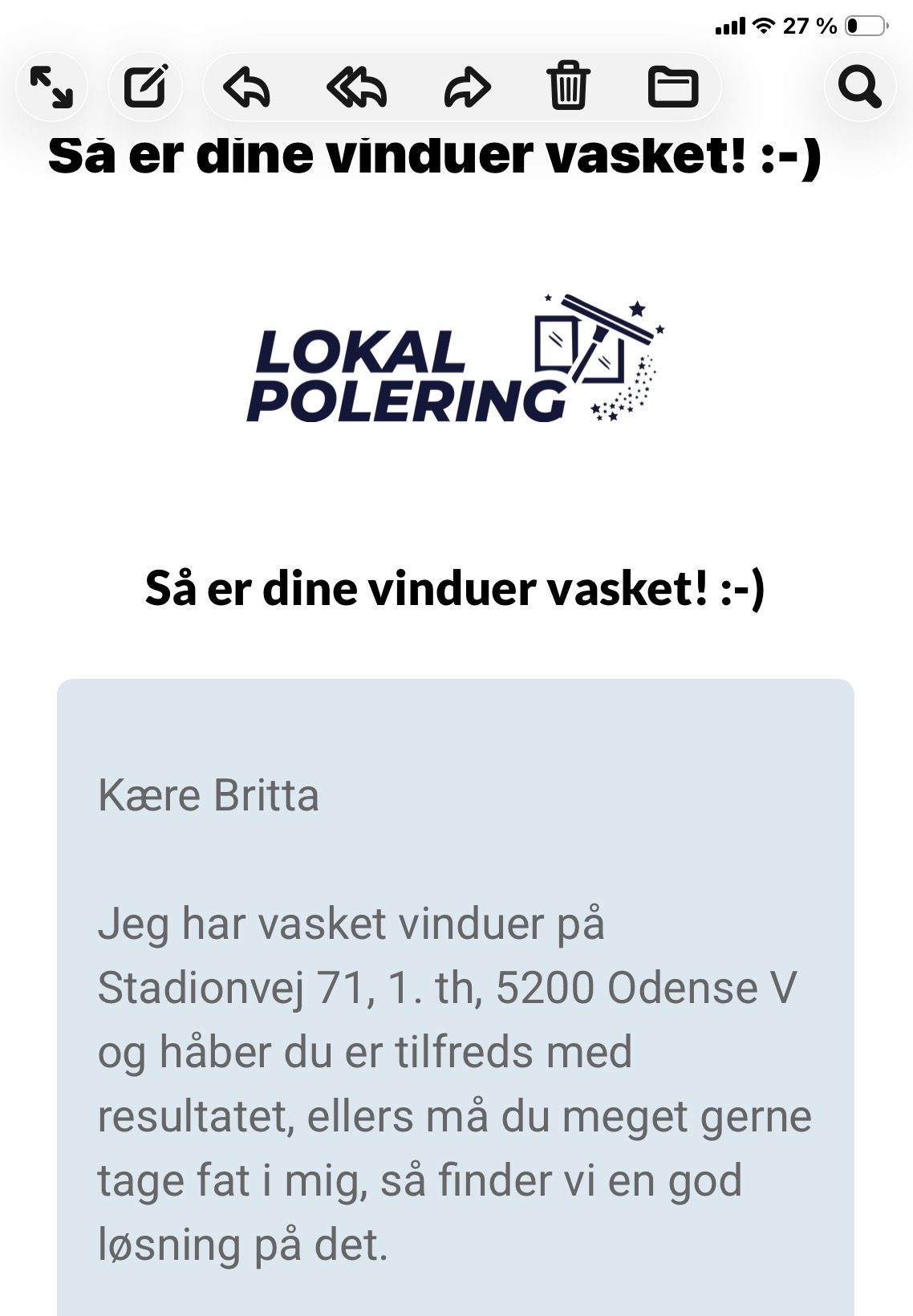Viewport: 913px width, 1316px height.
Task: Open the search magnifier
Action: 860,87
